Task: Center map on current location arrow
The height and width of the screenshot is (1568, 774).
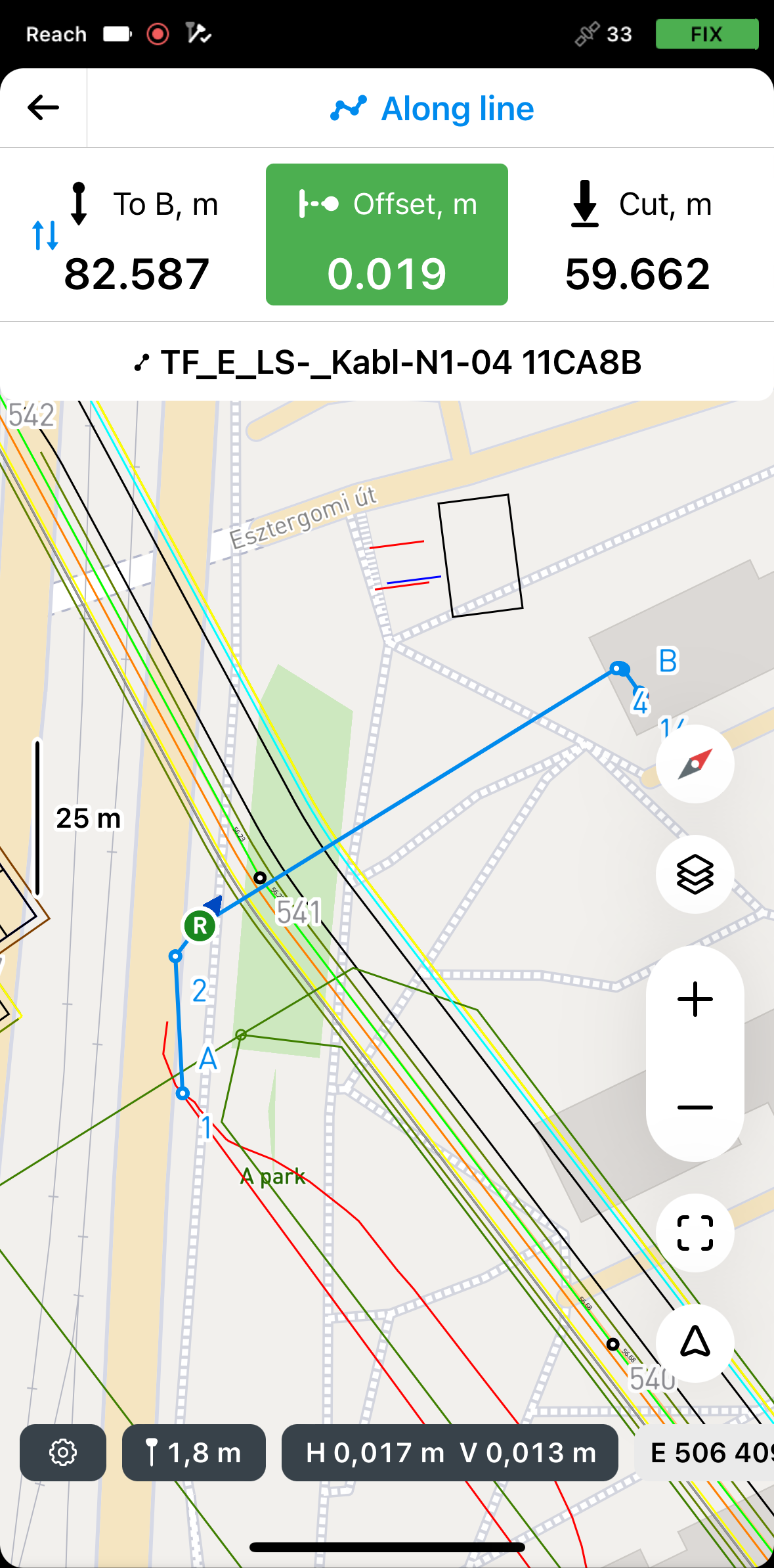Action: (x=695, y=1342)
